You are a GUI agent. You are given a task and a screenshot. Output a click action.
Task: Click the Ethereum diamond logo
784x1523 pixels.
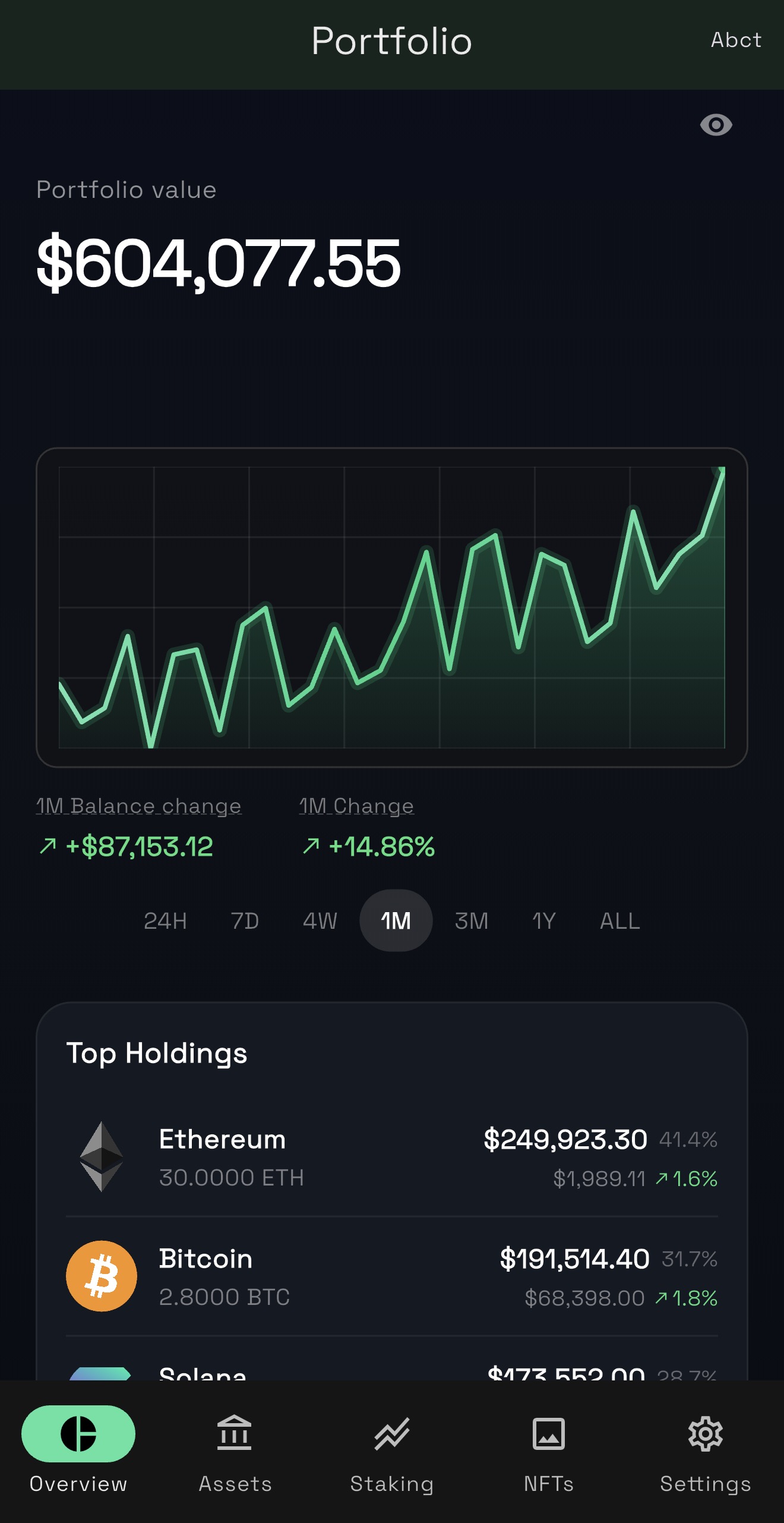101,1155
